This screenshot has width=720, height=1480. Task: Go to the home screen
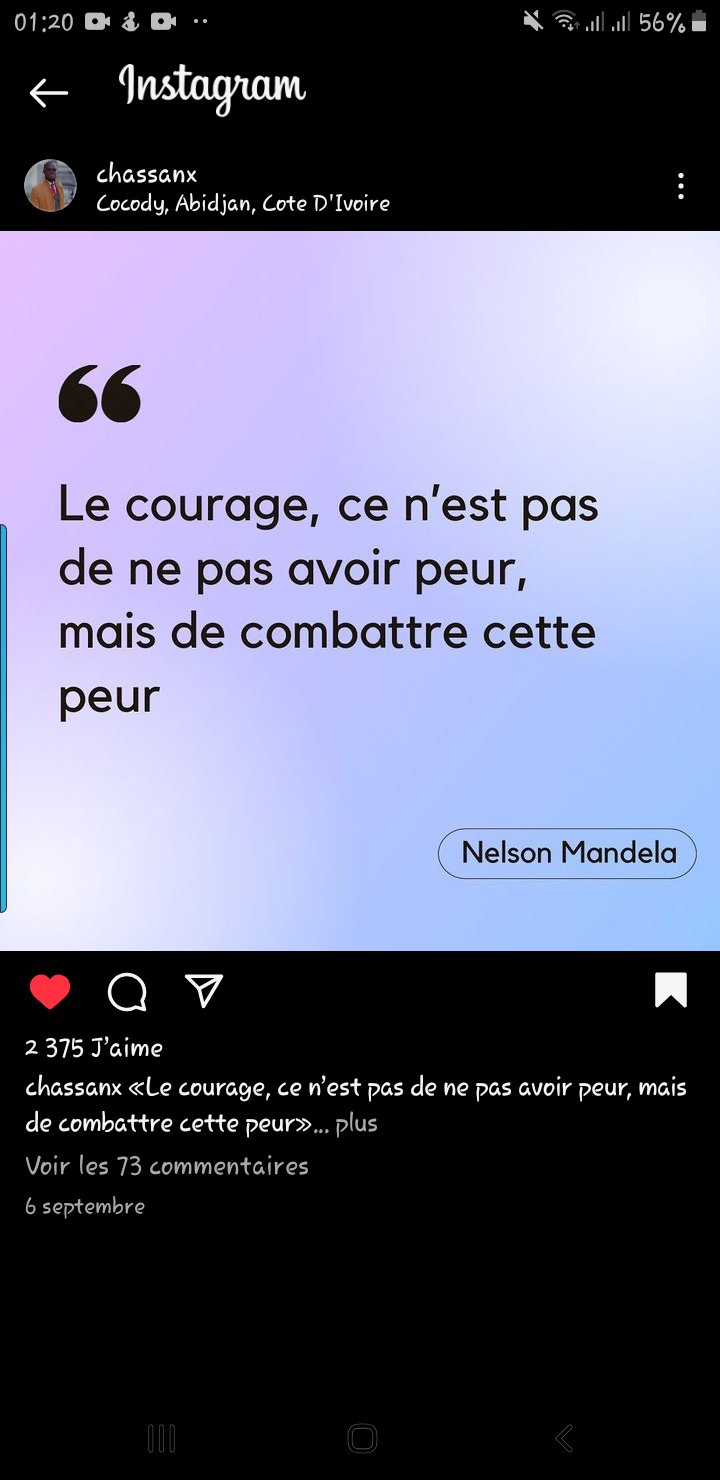(x=362, y=1439)
